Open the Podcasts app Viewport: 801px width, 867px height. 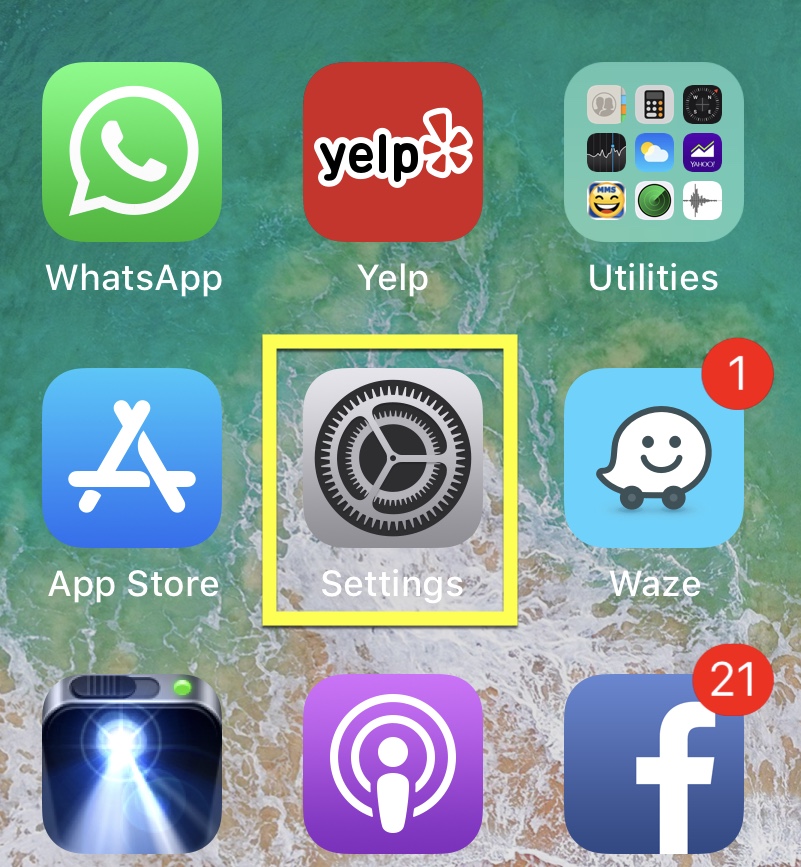[x=393, y=763]
